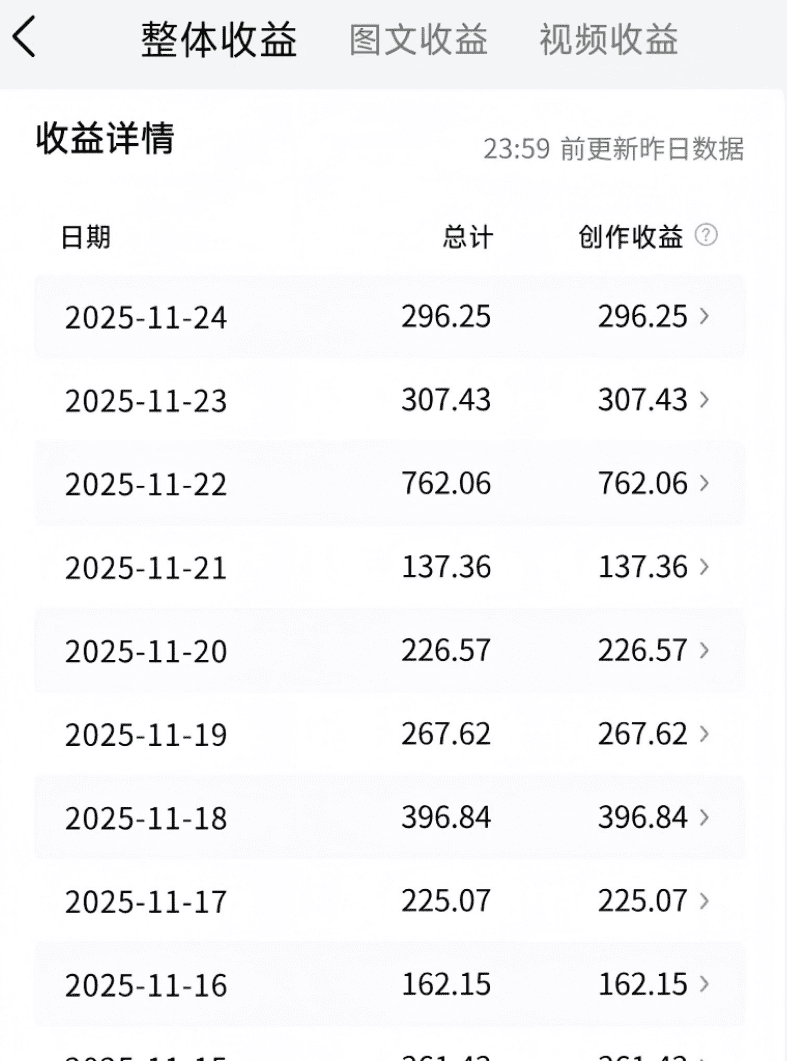Tap the chevron on the 2025-11-19 row
The image size is (787, 1061).
[702, 734]
